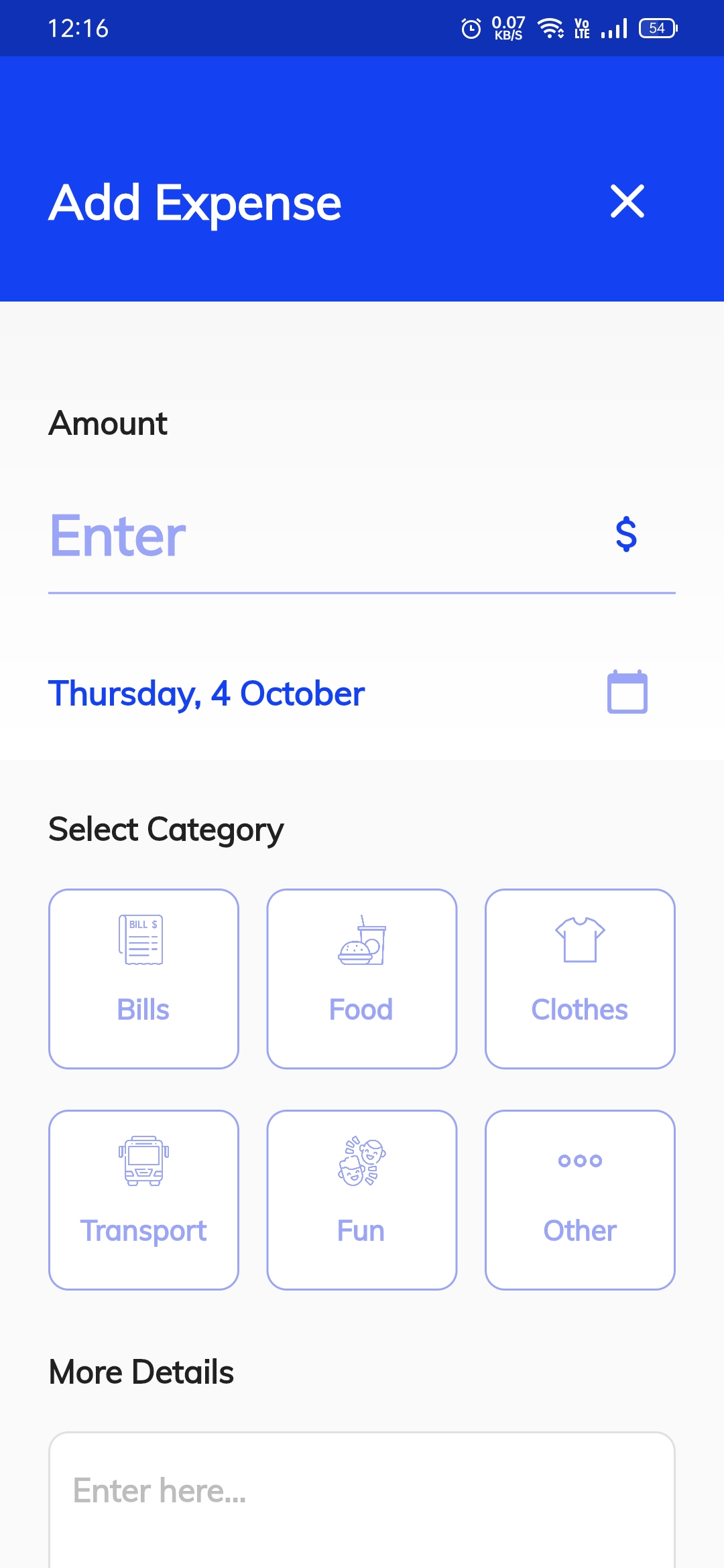This screenshot has width=724, height=1568.
Task: Select the Bills category
Action: 143,979
